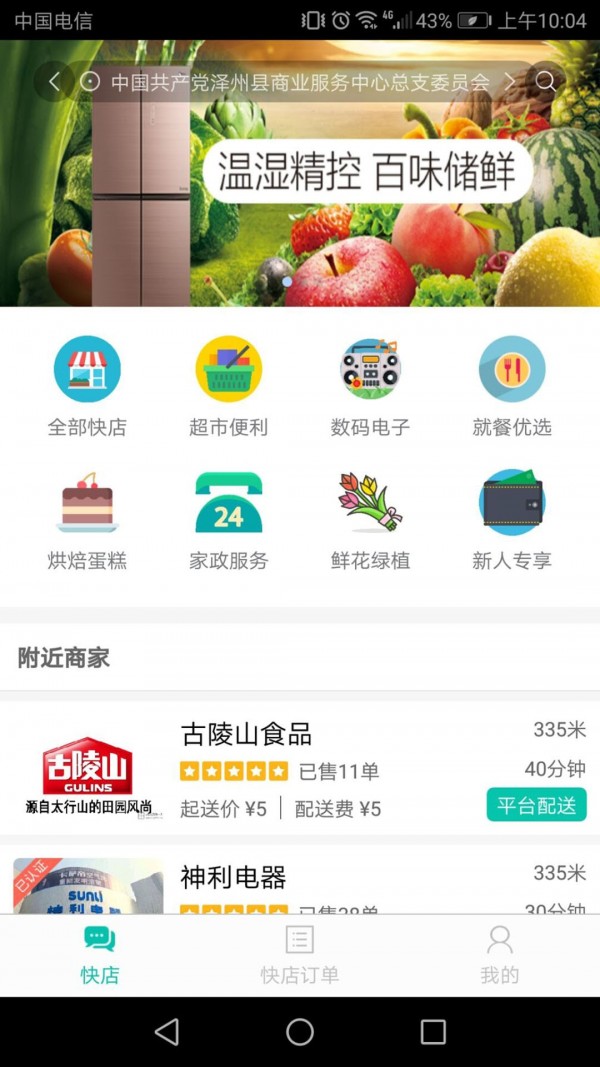Open 家政服务 category

tap(229, 520)
